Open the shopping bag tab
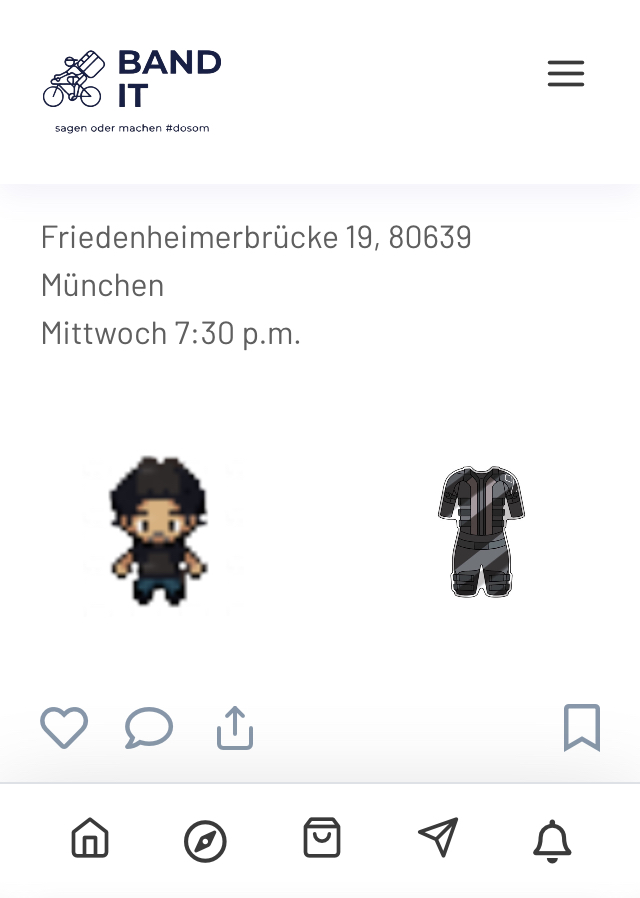This screenshot has width=640, height=898. [322, 838]
